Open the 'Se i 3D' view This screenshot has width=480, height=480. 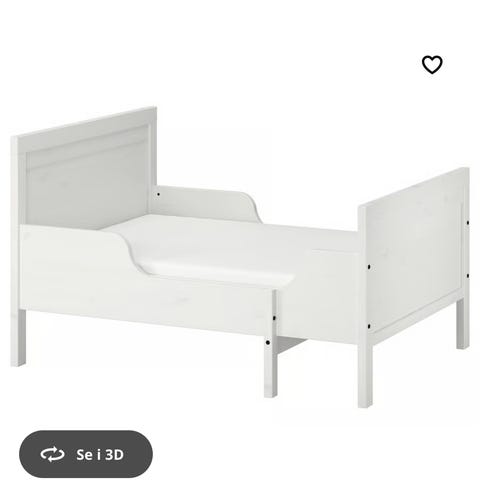(86, 454)
